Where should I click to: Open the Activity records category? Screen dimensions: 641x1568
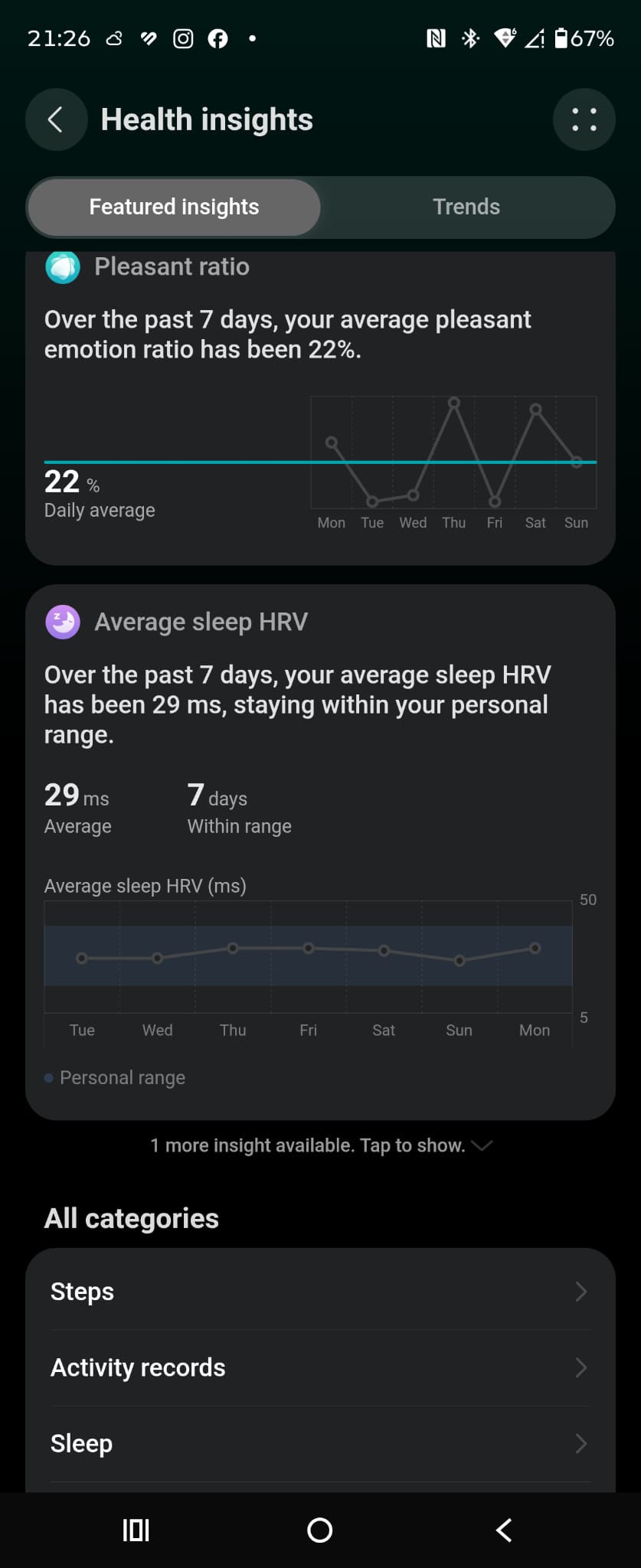(320, 1367)
